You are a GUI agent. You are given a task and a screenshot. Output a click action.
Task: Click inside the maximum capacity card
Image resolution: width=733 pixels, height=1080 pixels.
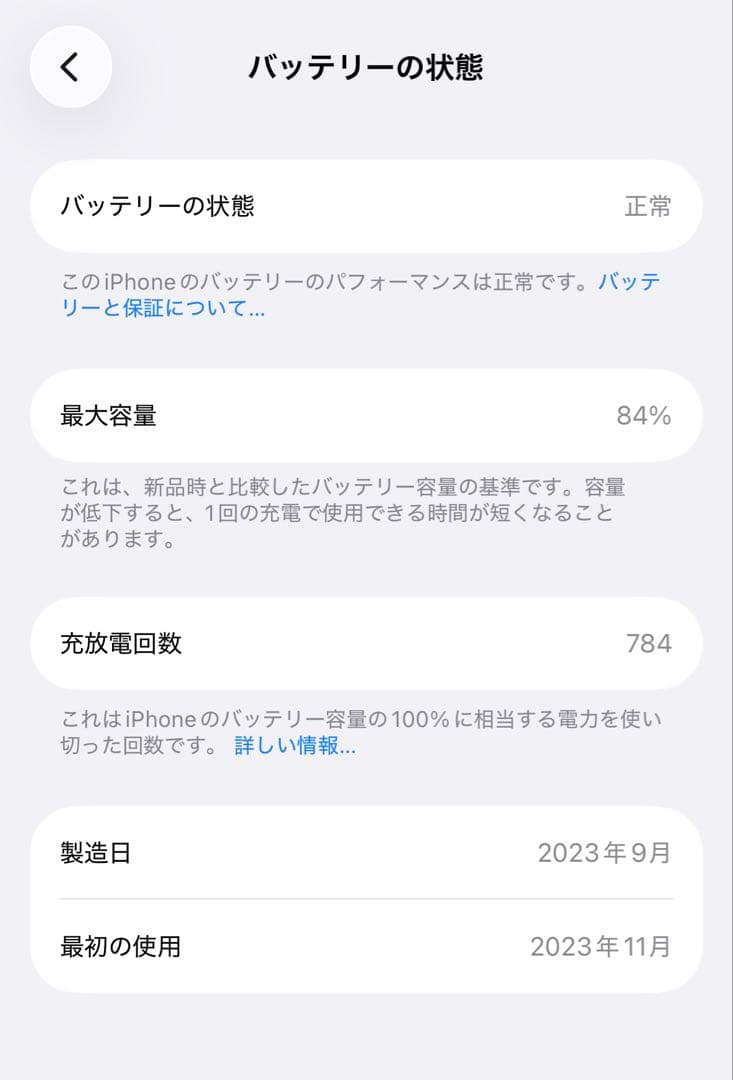pos(366,415)
